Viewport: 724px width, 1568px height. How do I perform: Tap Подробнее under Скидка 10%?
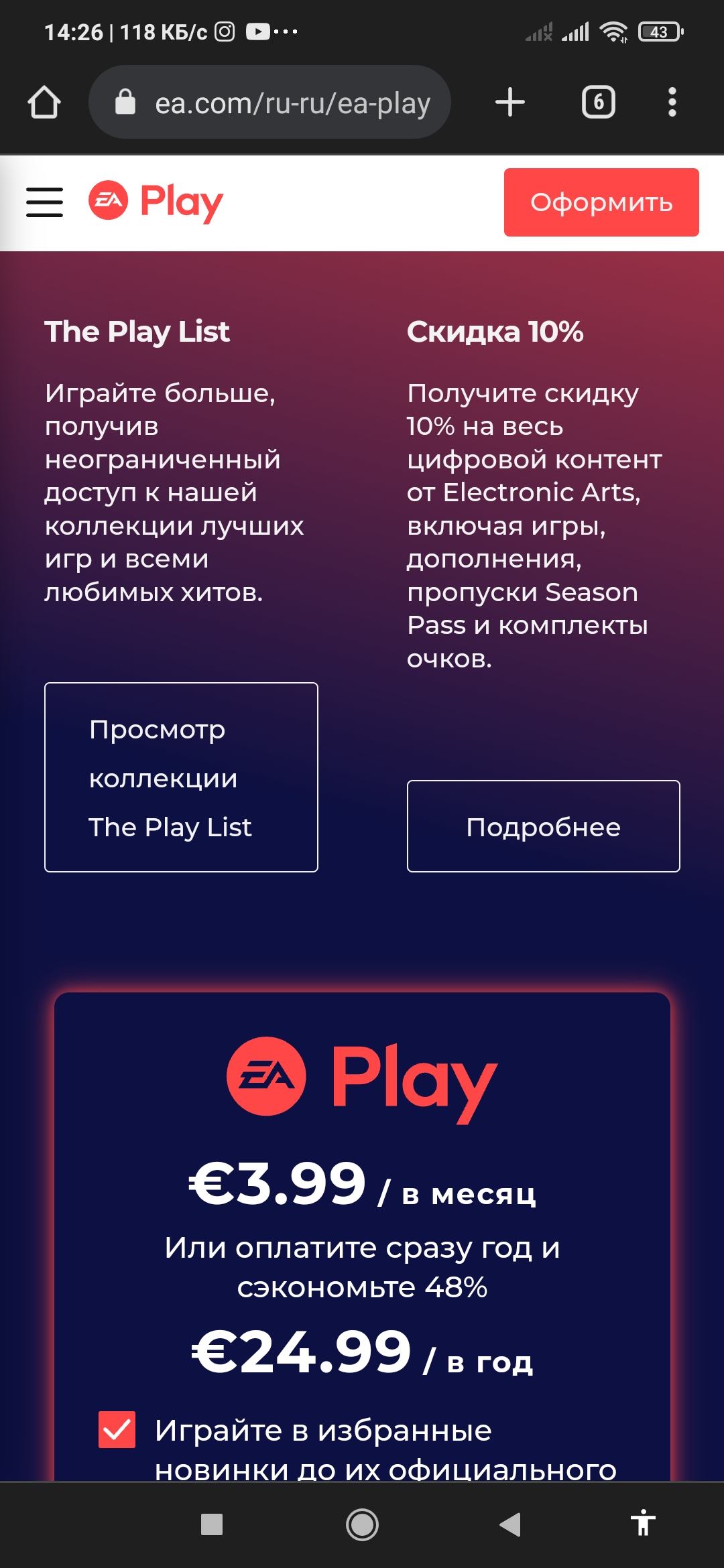(544, 826)
